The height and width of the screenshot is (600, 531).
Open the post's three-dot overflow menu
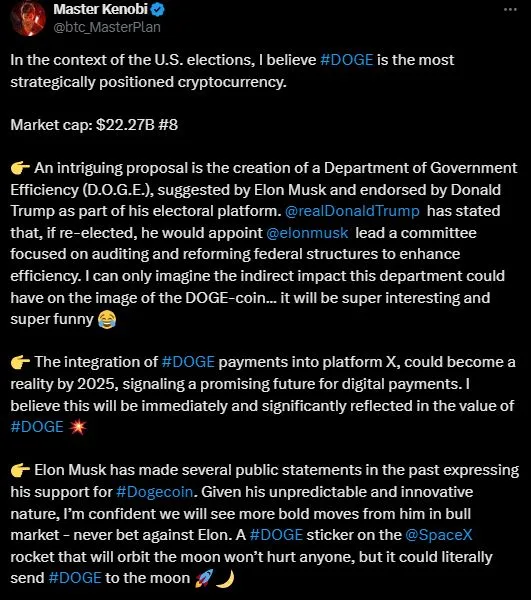coord(510,10)
